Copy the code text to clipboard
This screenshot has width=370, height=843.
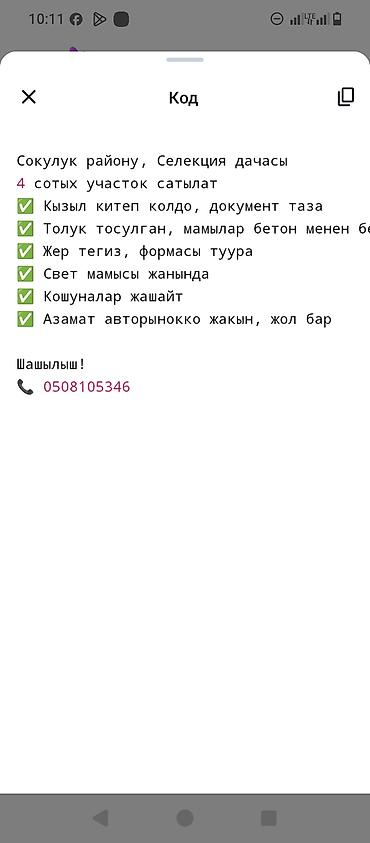pos(346,97)
